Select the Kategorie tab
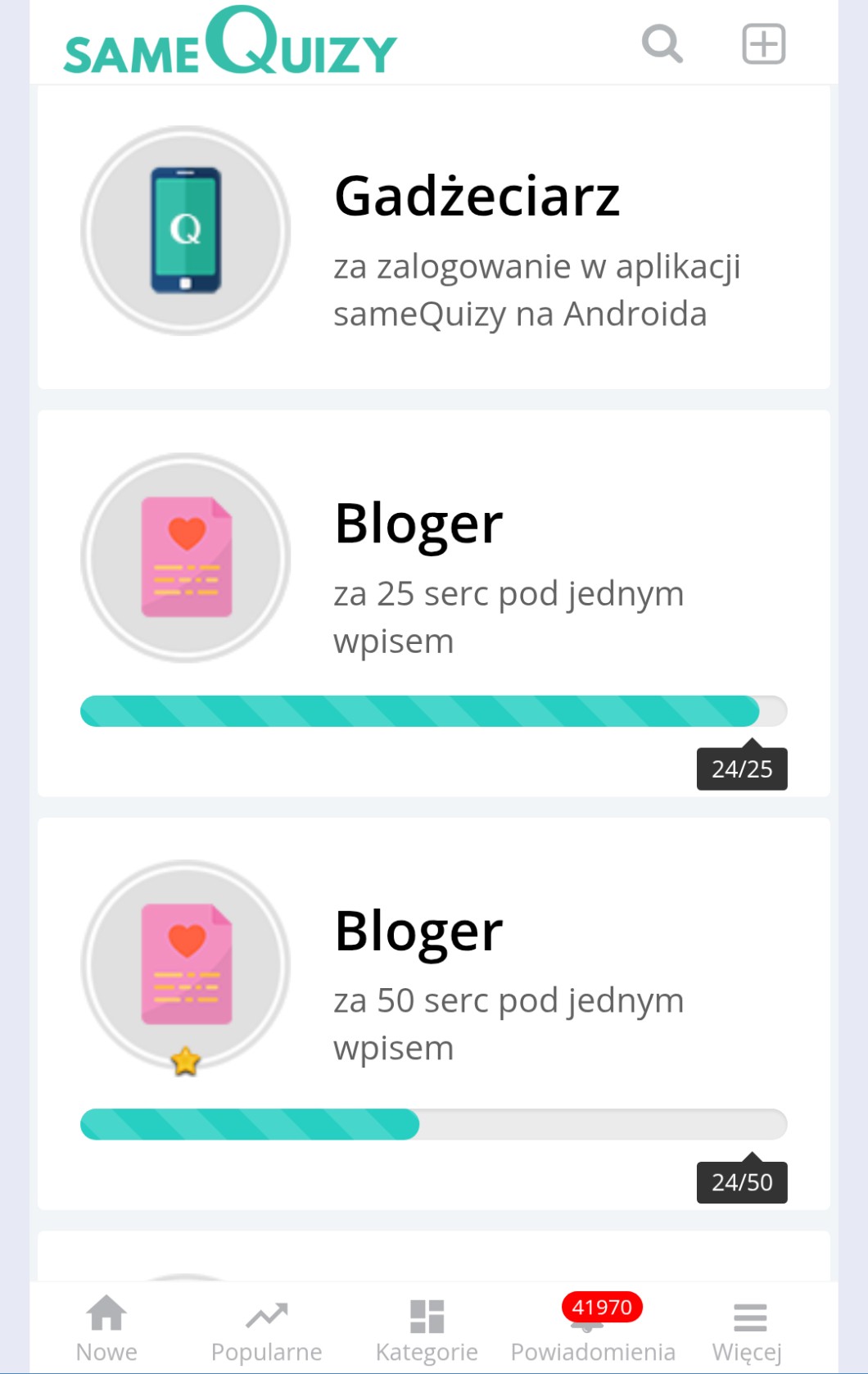 tap(427, 1329)
